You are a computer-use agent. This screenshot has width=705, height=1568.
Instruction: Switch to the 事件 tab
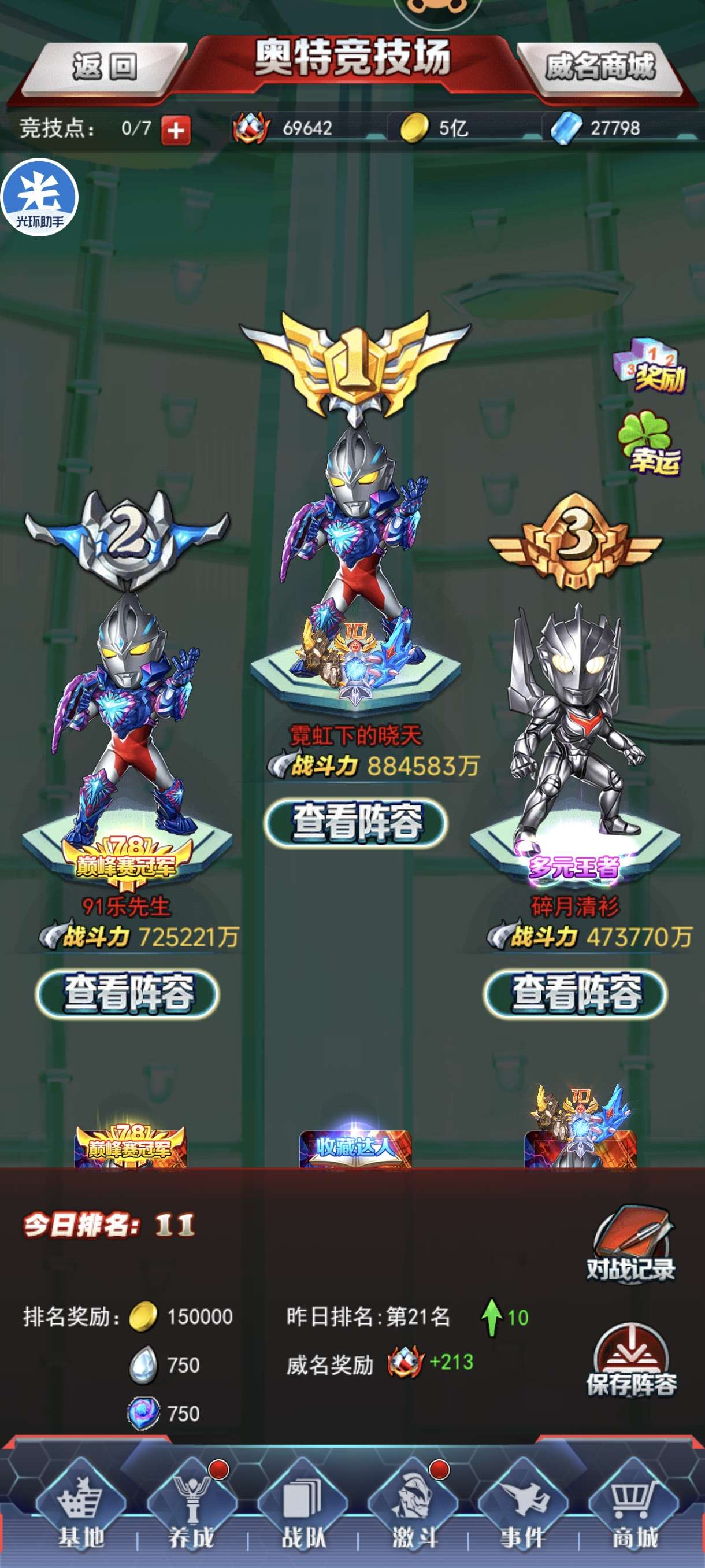click(522, 1508)
